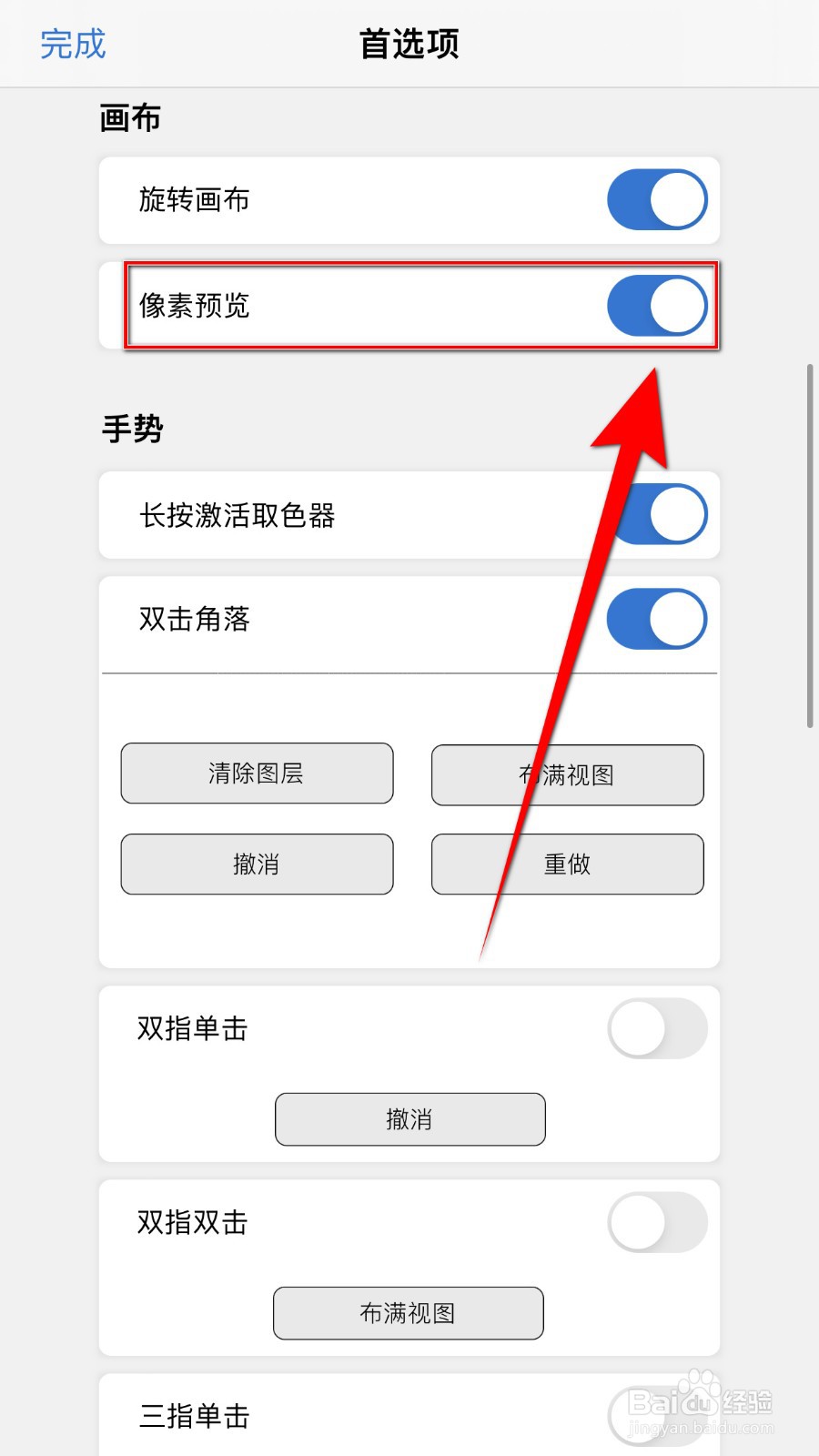Disable 长按激活取色器 gesture
819x1456 pixels.
657,514
